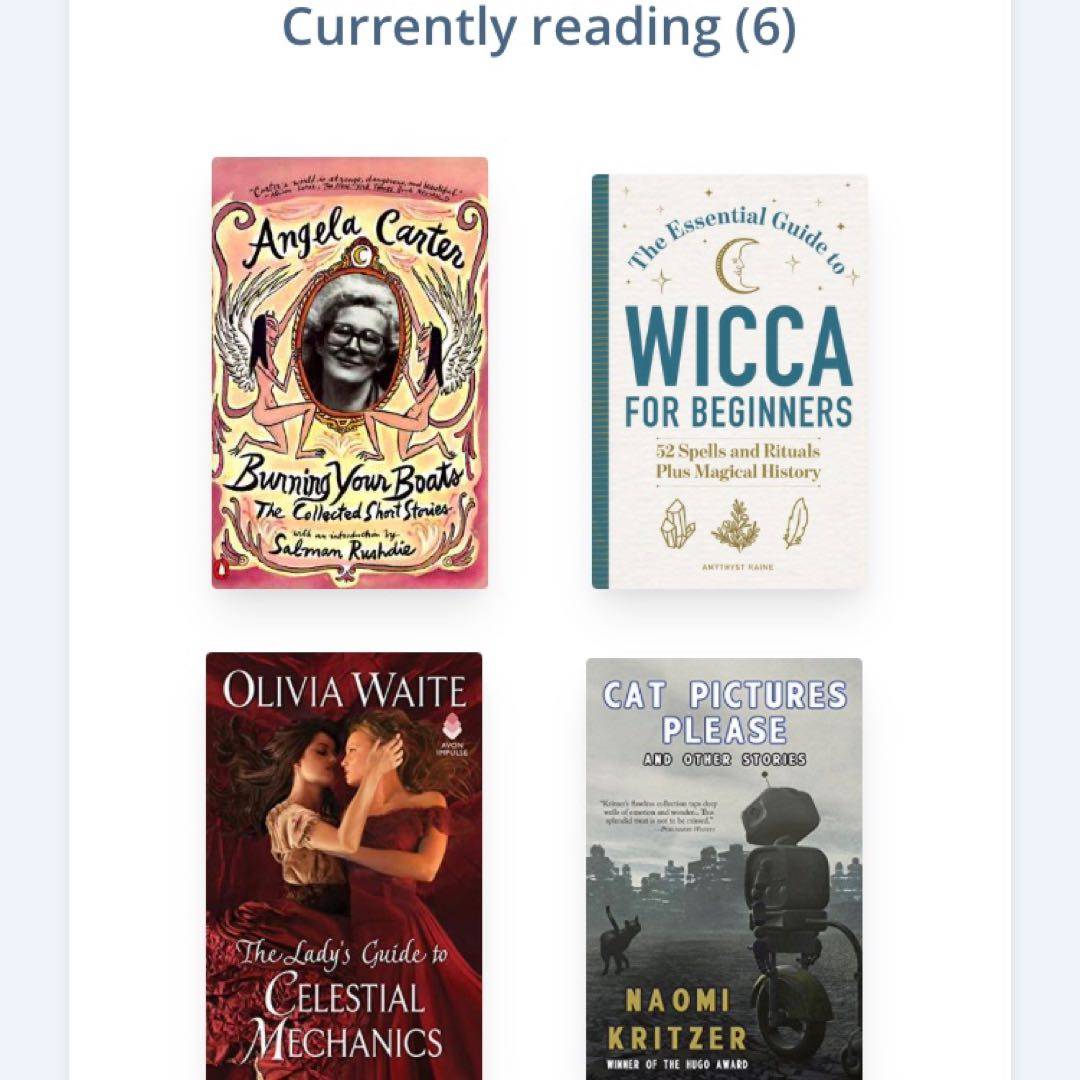The height and width of the screenshot is (1080, 1080).
Task: Open Burning Your Boats by Angela Carter
Action: [349, 372]
